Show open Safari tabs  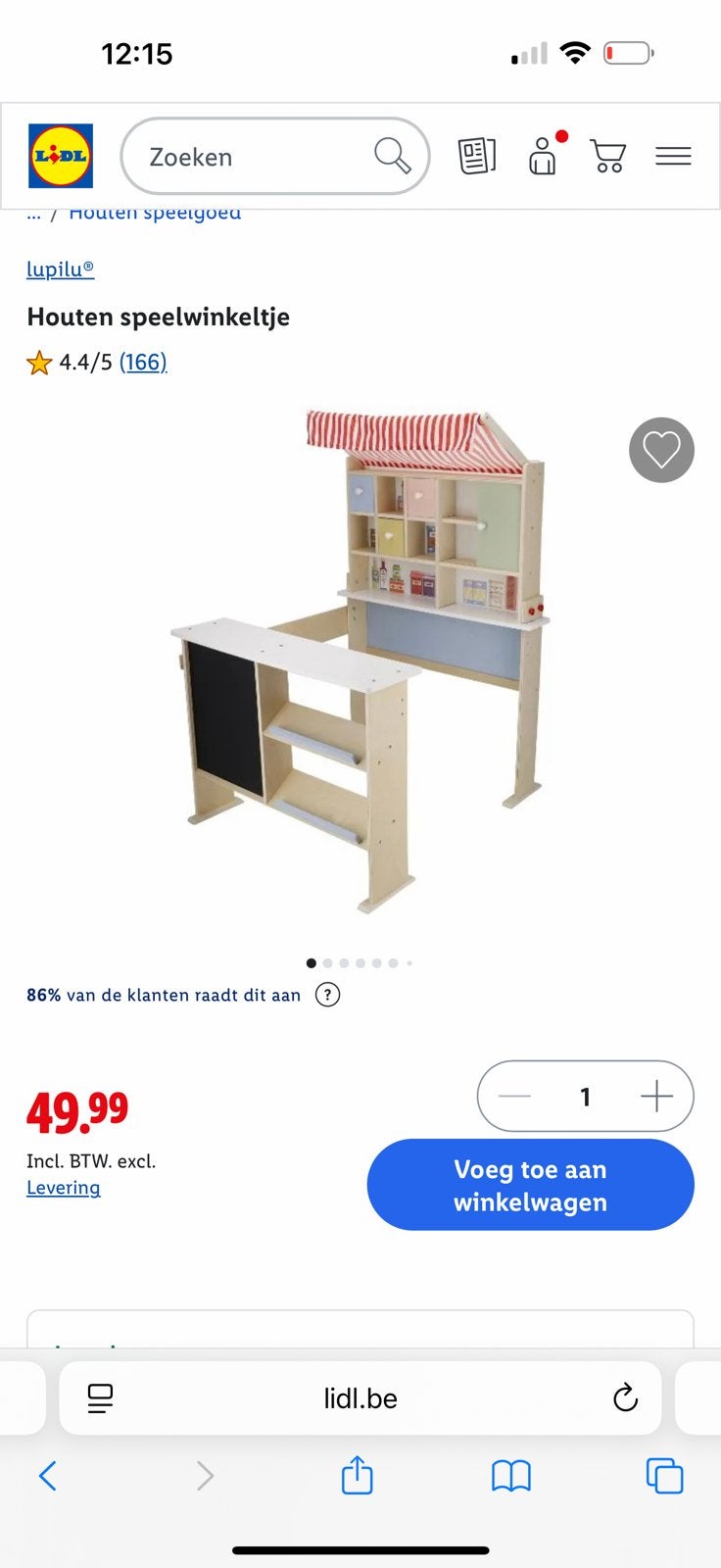(664, 1476)
